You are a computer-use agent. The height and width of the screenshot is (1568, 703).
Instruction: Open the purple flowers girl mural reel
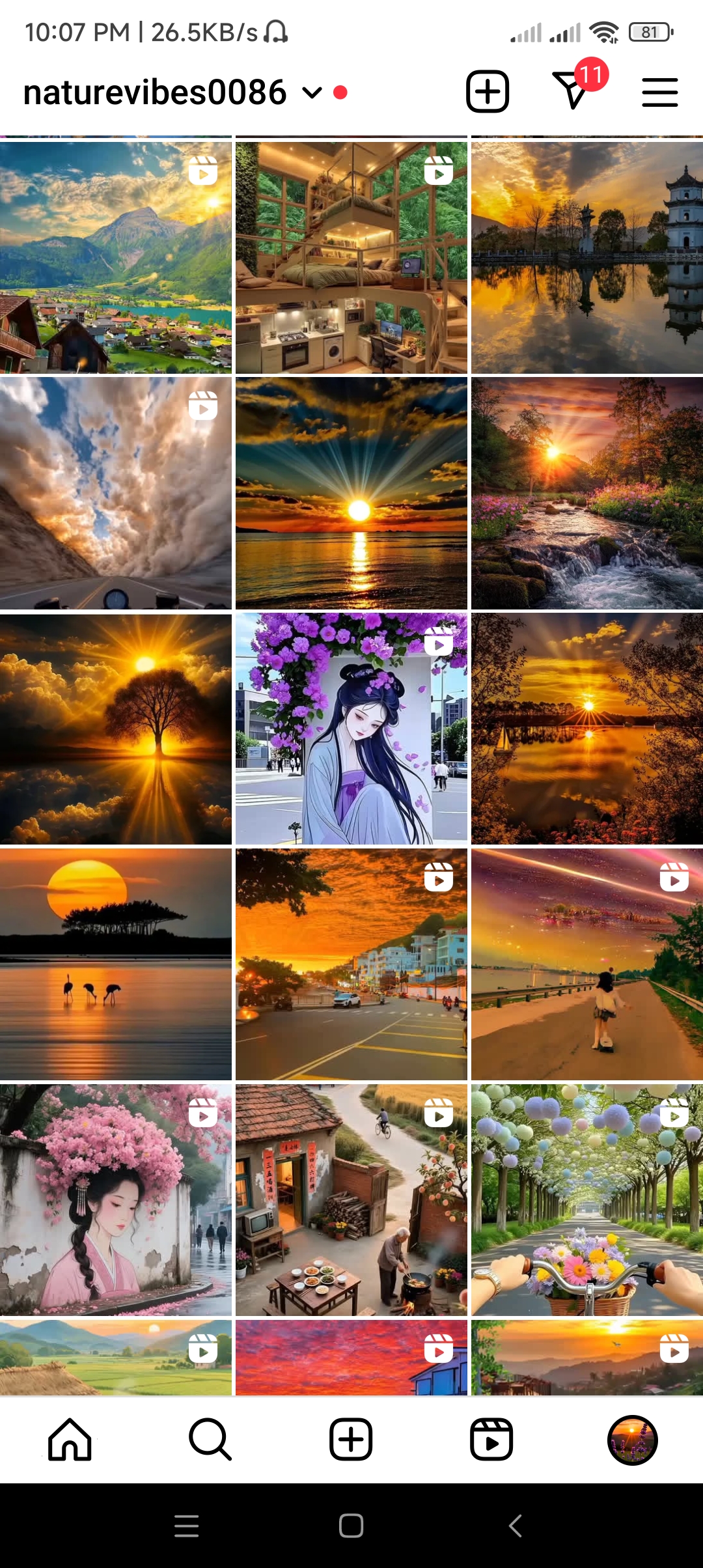351,729
